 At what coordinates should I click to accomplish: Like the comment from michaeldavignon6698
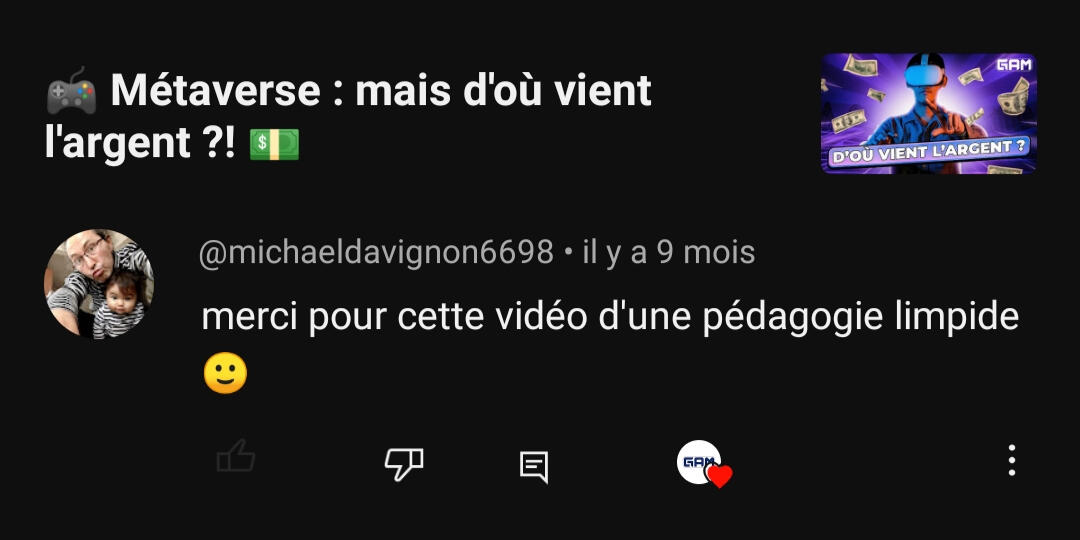pyautogui.click(x=236, y=460)
